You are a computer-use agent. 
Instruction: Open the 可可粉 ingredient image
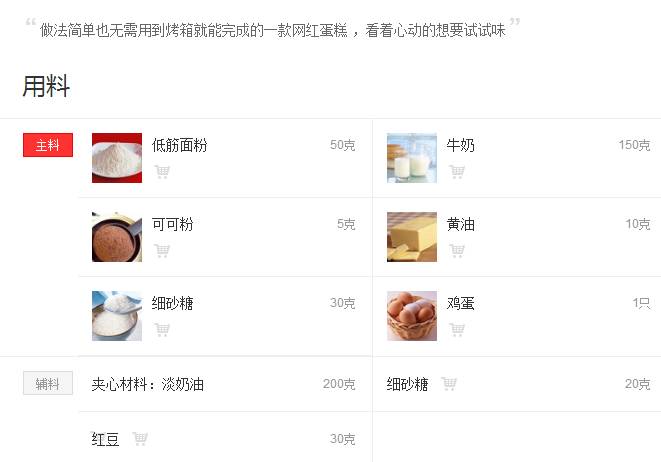point(117,237)
